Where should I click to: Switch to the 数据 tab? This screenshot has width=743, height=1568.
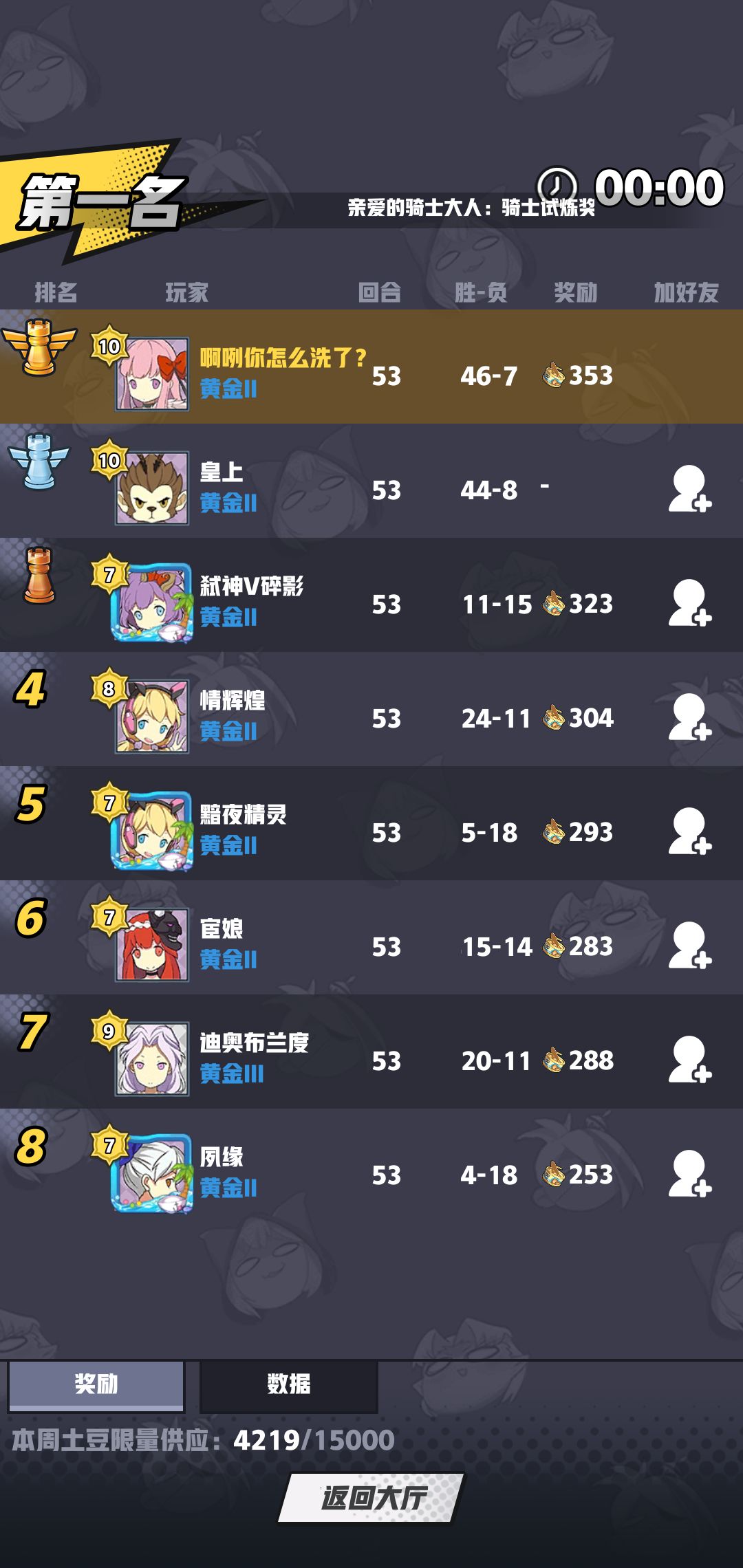point(286,1386)
